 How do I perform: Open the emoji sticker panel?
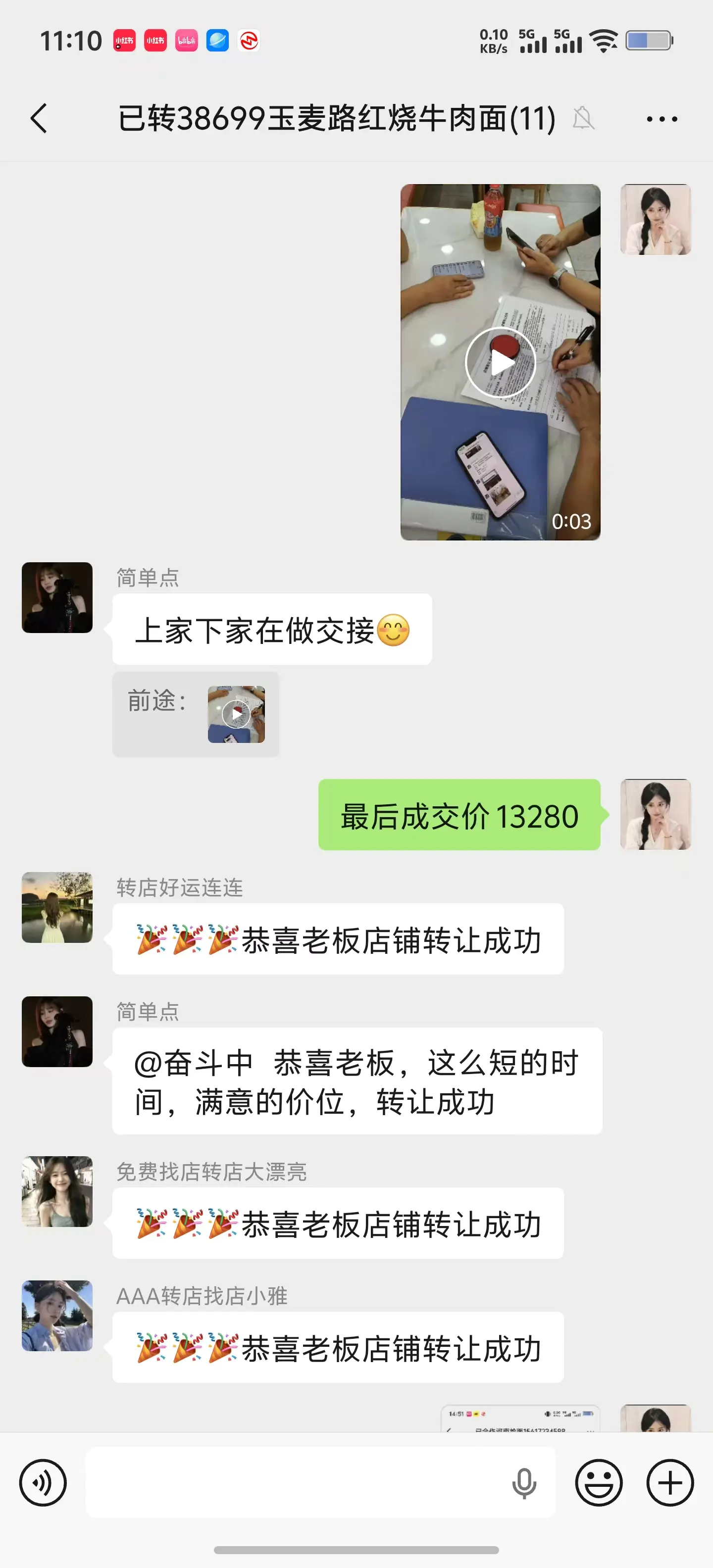click(599, 1482)
